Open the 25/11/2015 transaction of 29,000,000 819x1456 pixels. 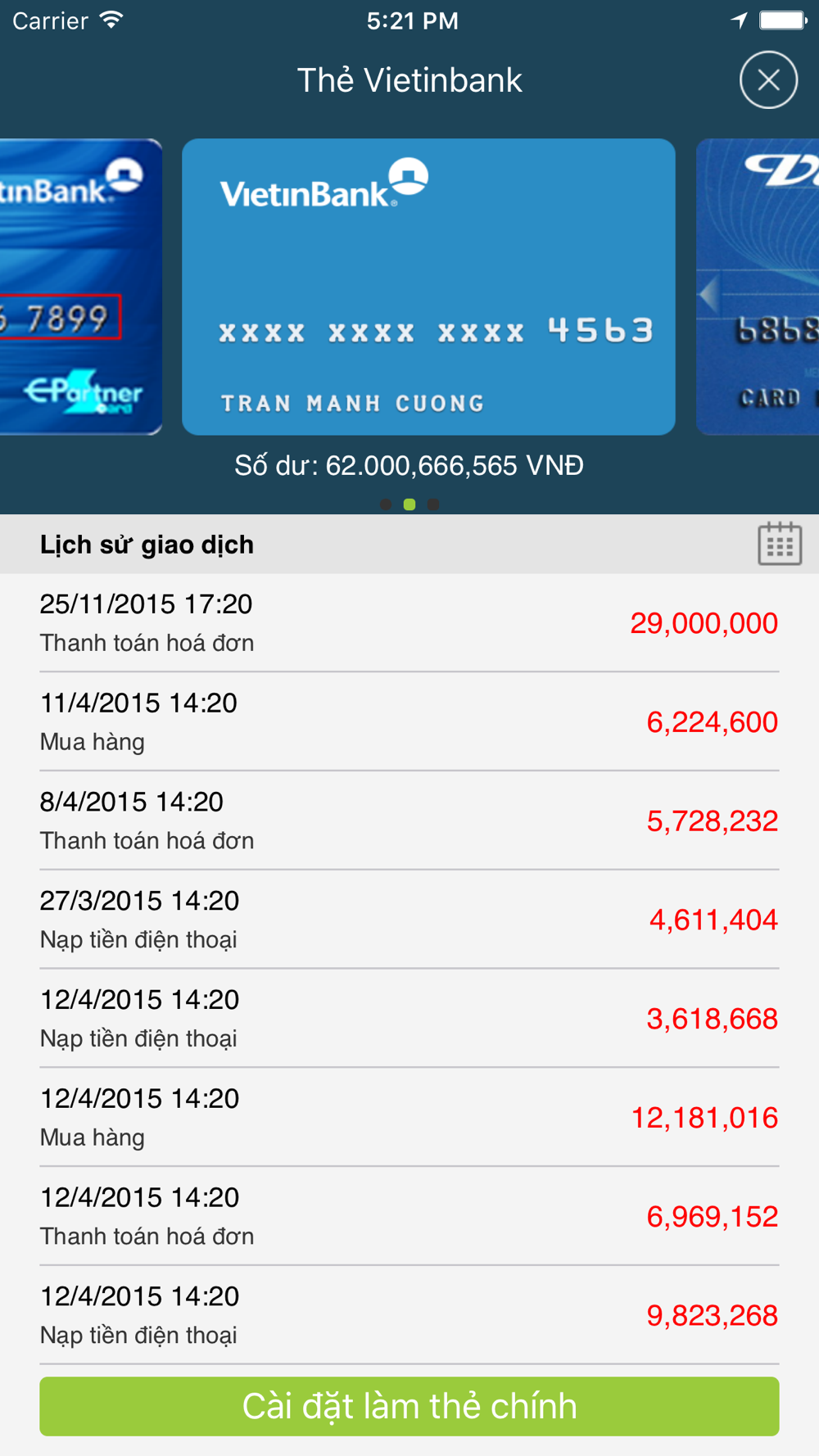[409, 623]
